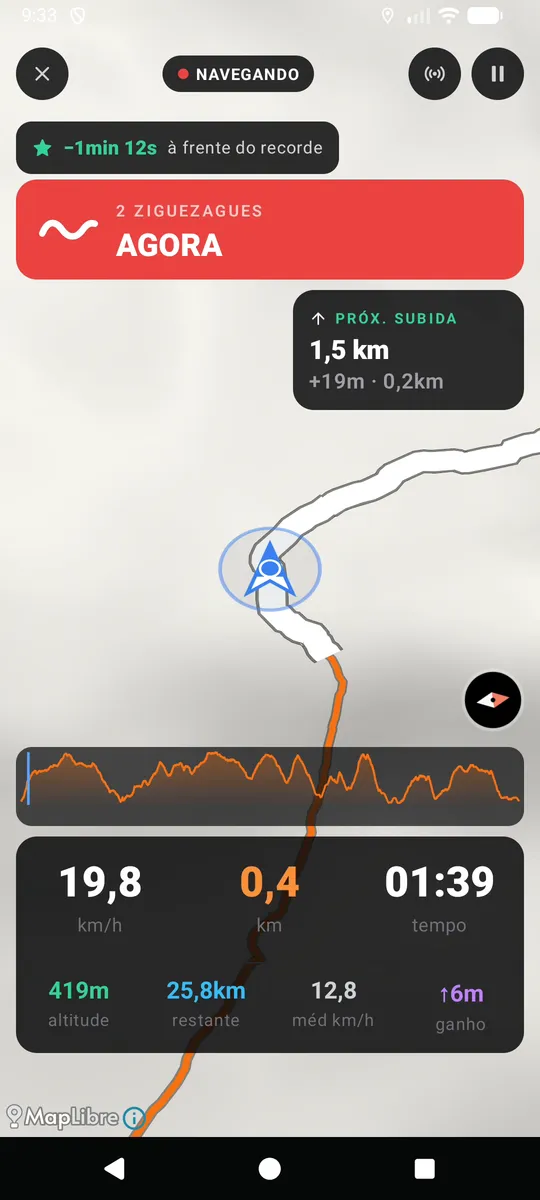Close the navigation screen
Image resolution: width=540 pixels, height=1200 pixels.
(x=42, y=74)
